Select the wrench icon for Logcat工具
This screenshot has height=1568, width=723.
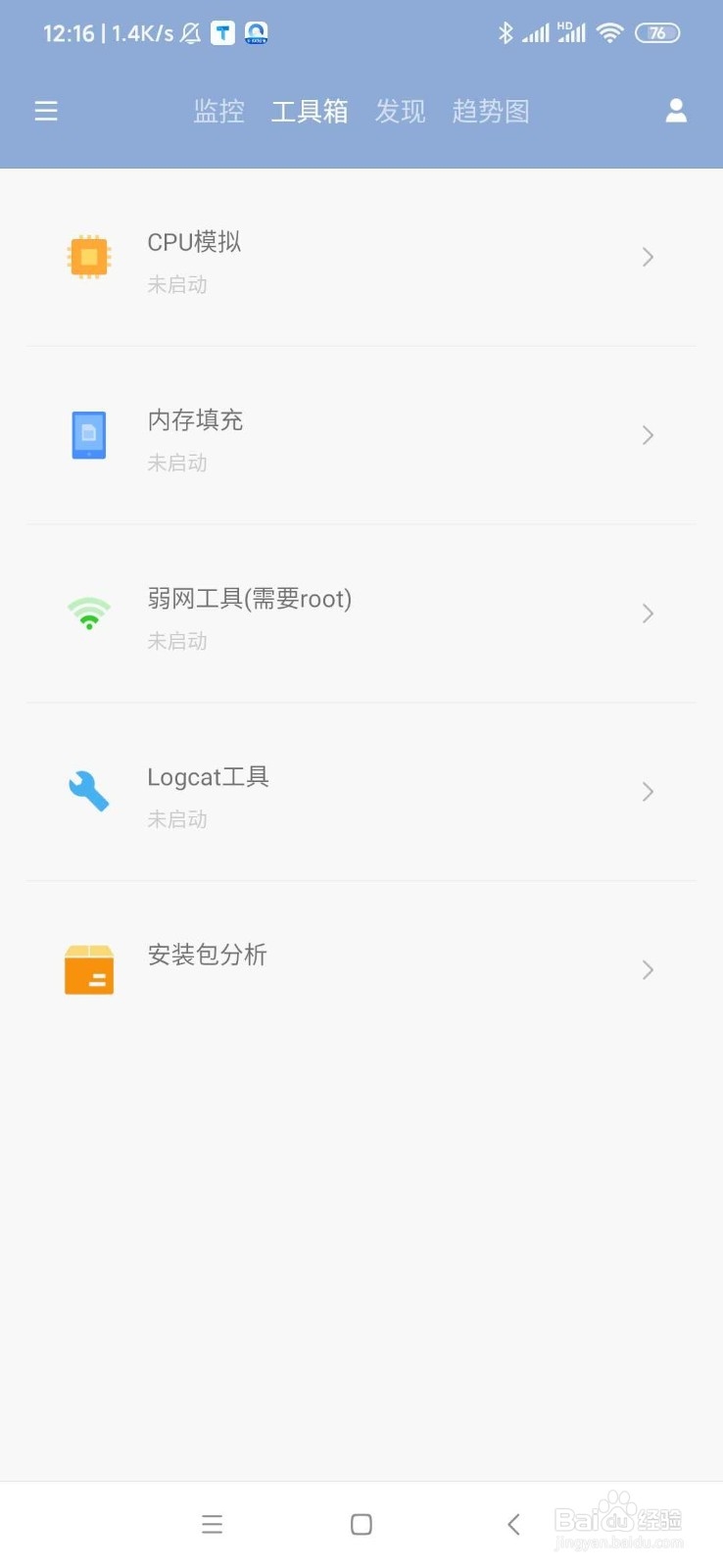pyautogui.click(x=89, y=791)
